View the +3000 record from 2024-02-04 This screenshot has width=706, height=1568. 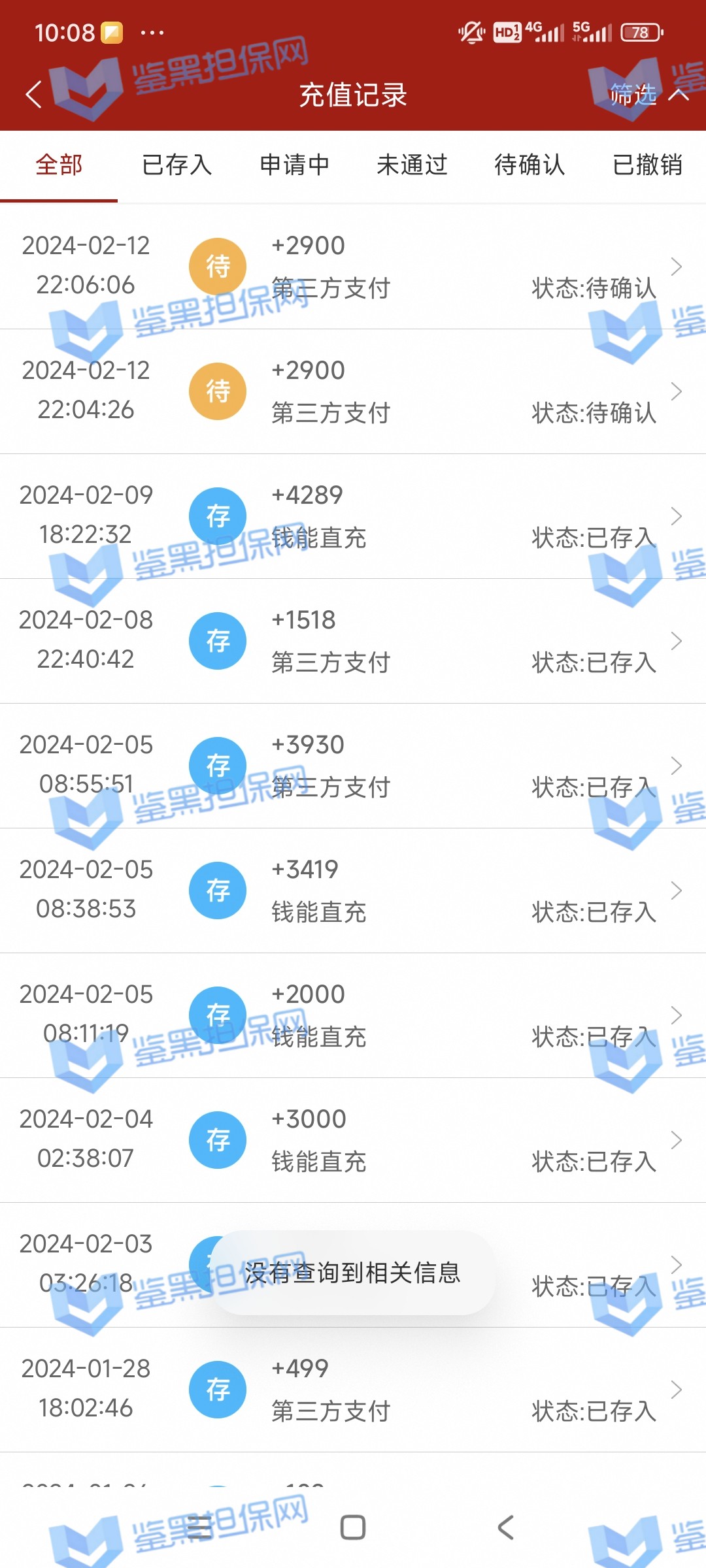click(353, 1140)
